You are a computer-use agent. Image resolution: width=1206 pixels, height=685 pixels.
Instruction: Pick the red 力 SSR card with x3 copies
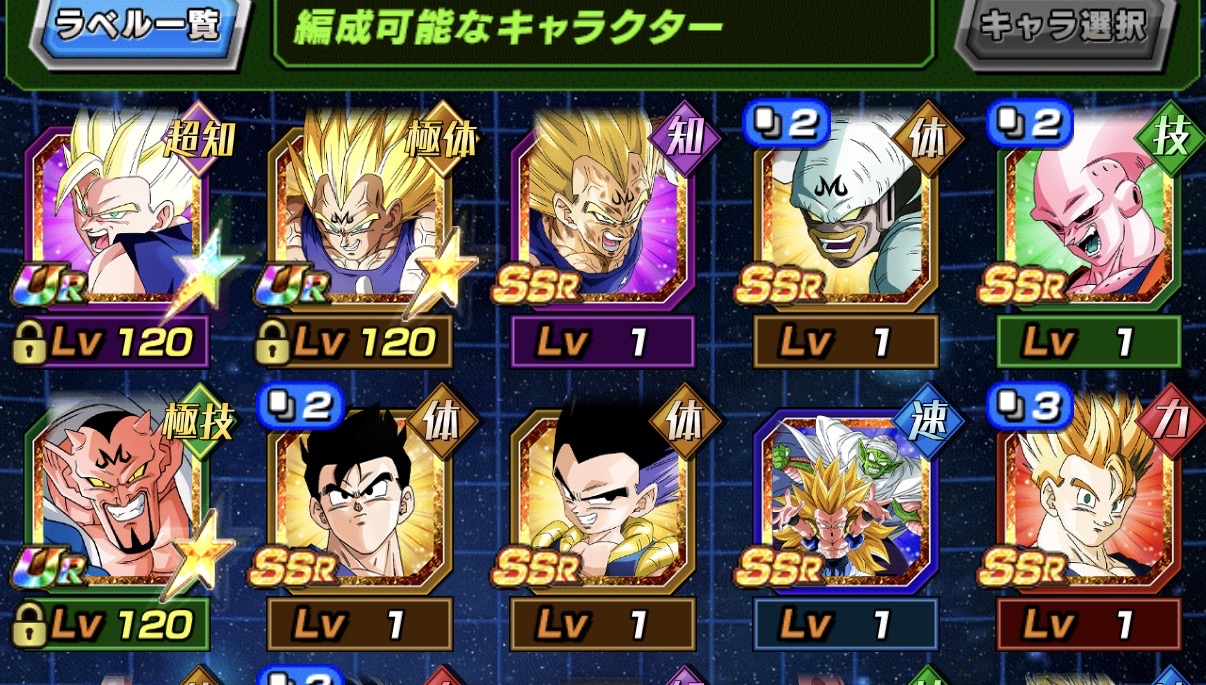(1088, 505)
